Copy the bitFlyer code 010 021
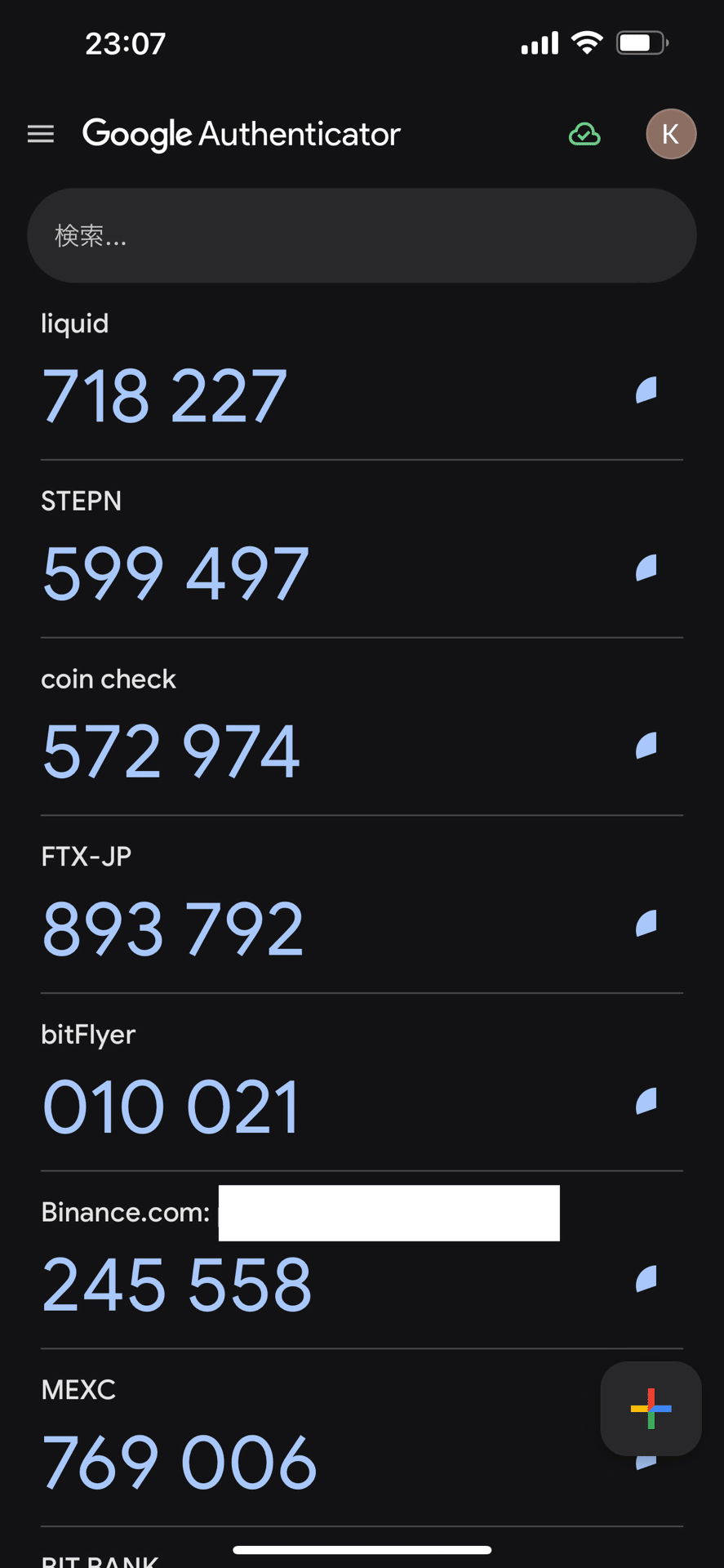The height and width of the screenshot is (1568, 724). click(x=171, y=1107)
